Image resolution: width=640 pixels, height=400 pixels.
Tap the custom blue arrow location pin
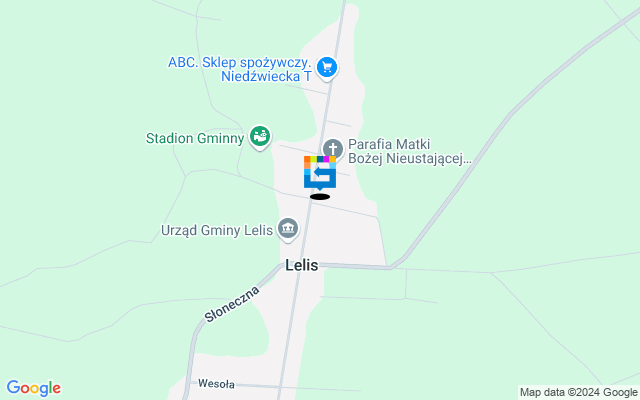[x=320, y=172]
